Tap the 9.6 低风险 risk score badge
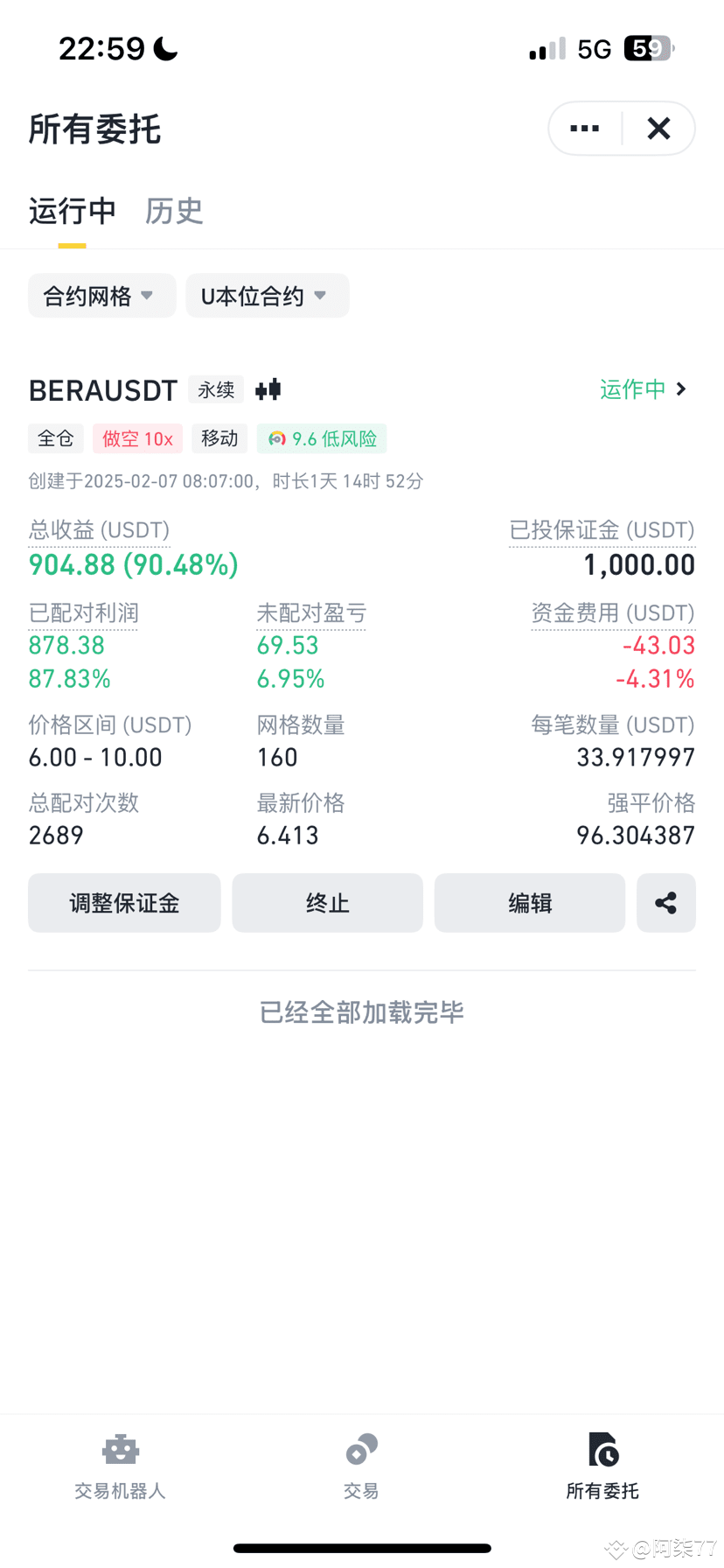Viewport: 724px width, 1568px height. 322,438
